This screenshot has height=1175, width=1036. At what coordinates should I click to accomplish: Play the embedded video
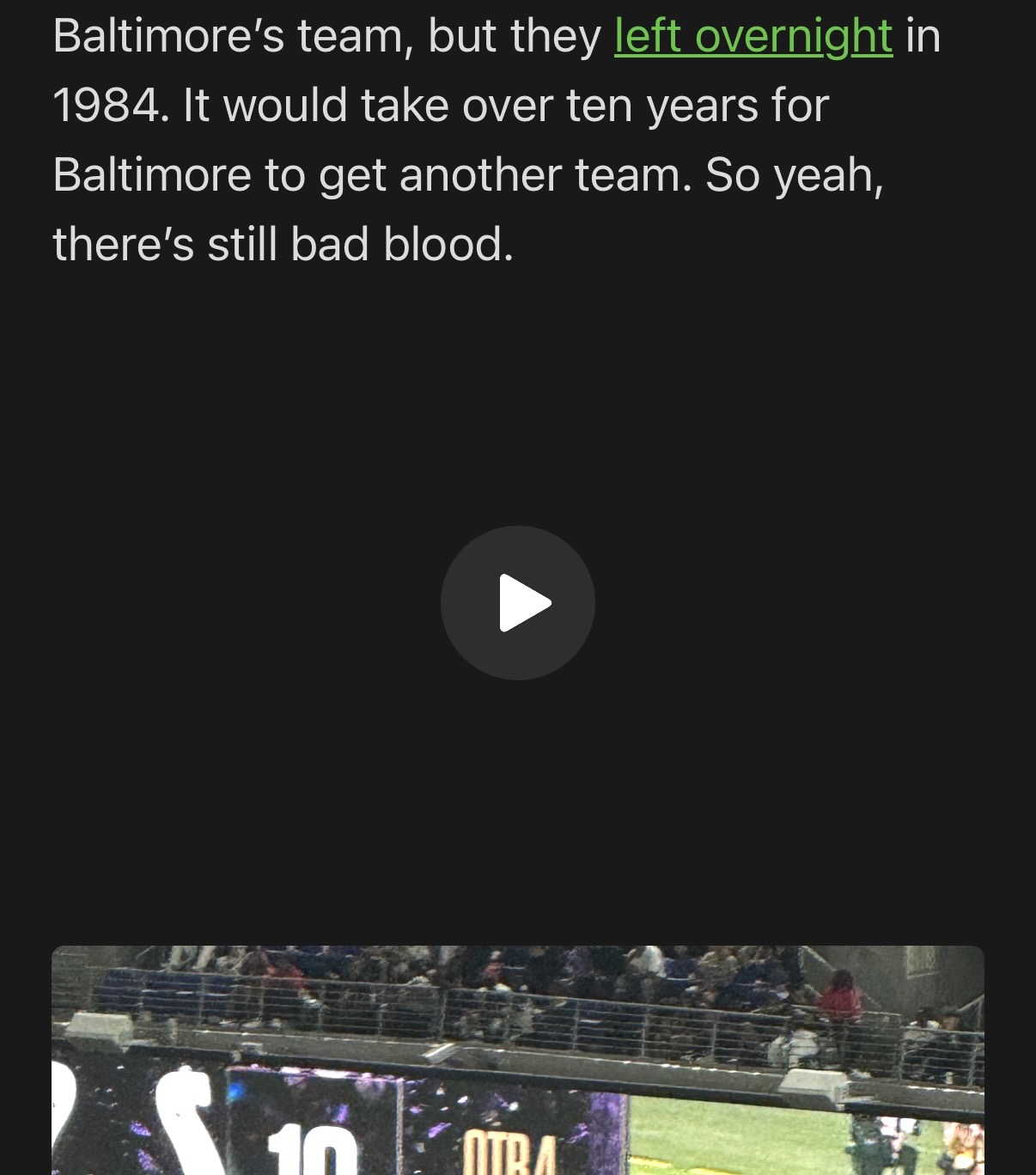pyautogui.click(x=518, y=603)
